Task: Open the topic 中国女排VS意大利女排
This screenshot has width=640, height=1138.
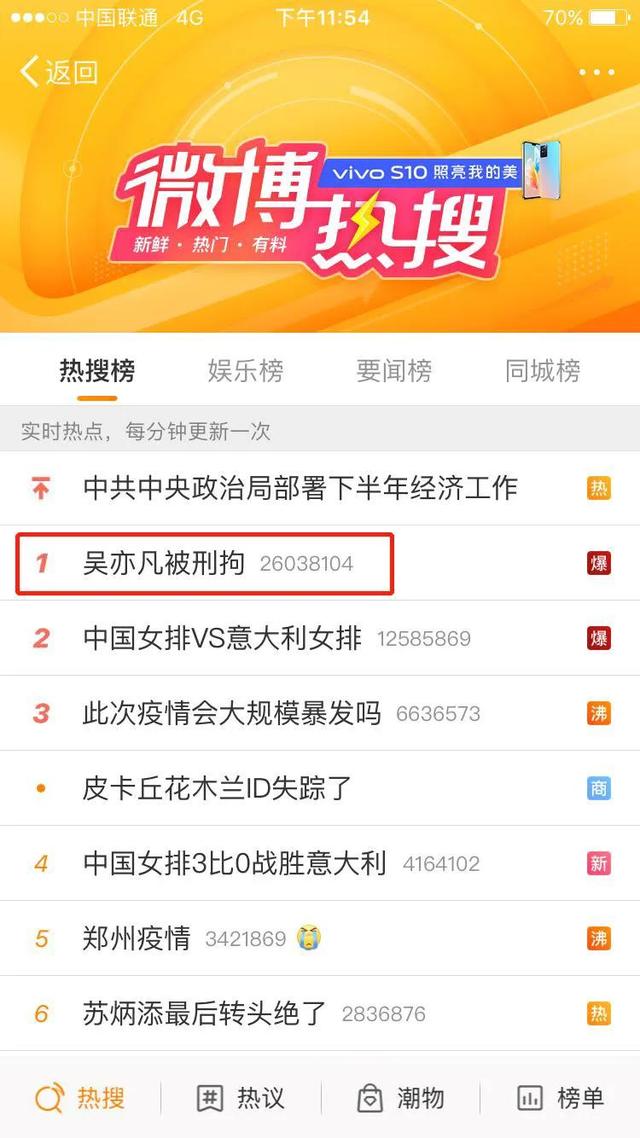Action: (x=222, y=638)
